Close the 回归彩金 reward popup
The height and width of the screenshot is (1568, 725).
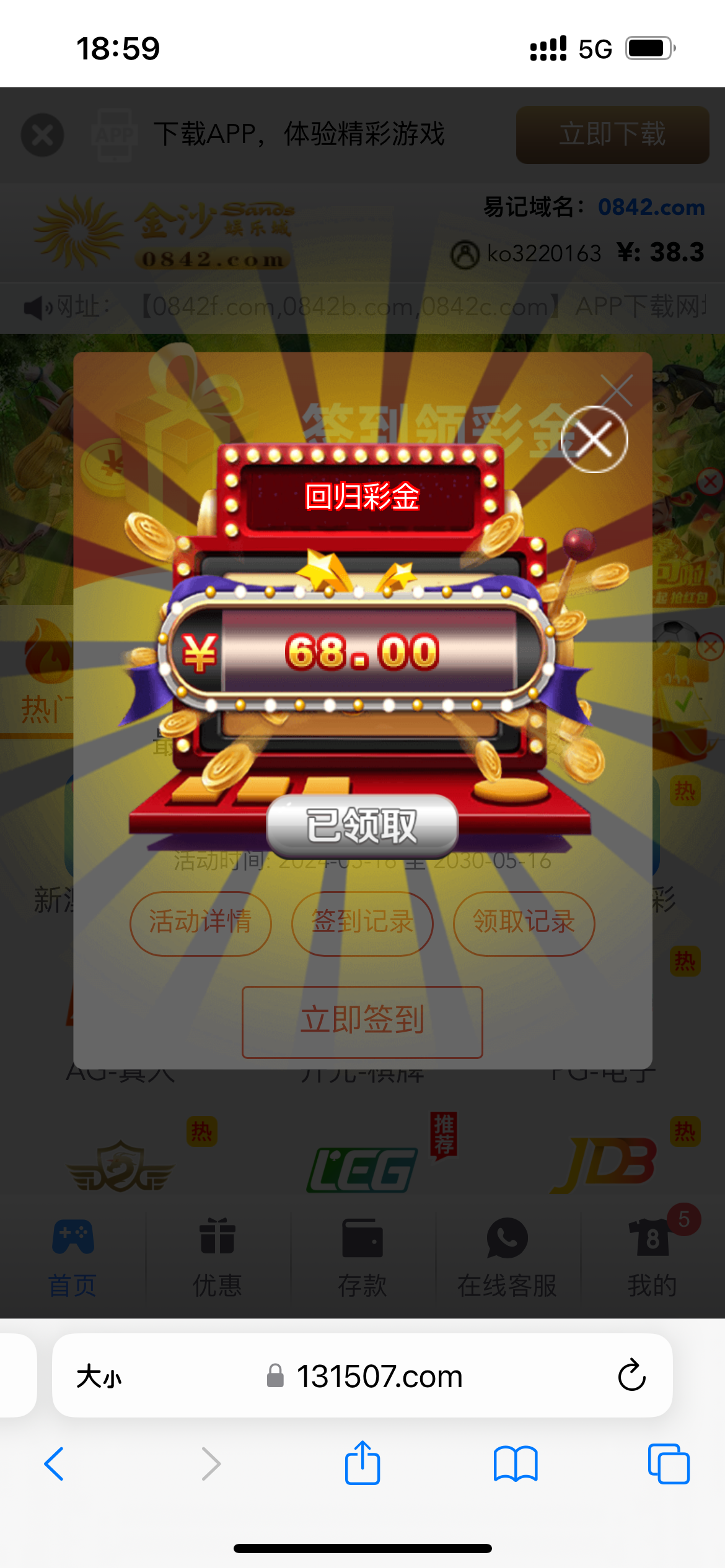(x=594, y=440)
